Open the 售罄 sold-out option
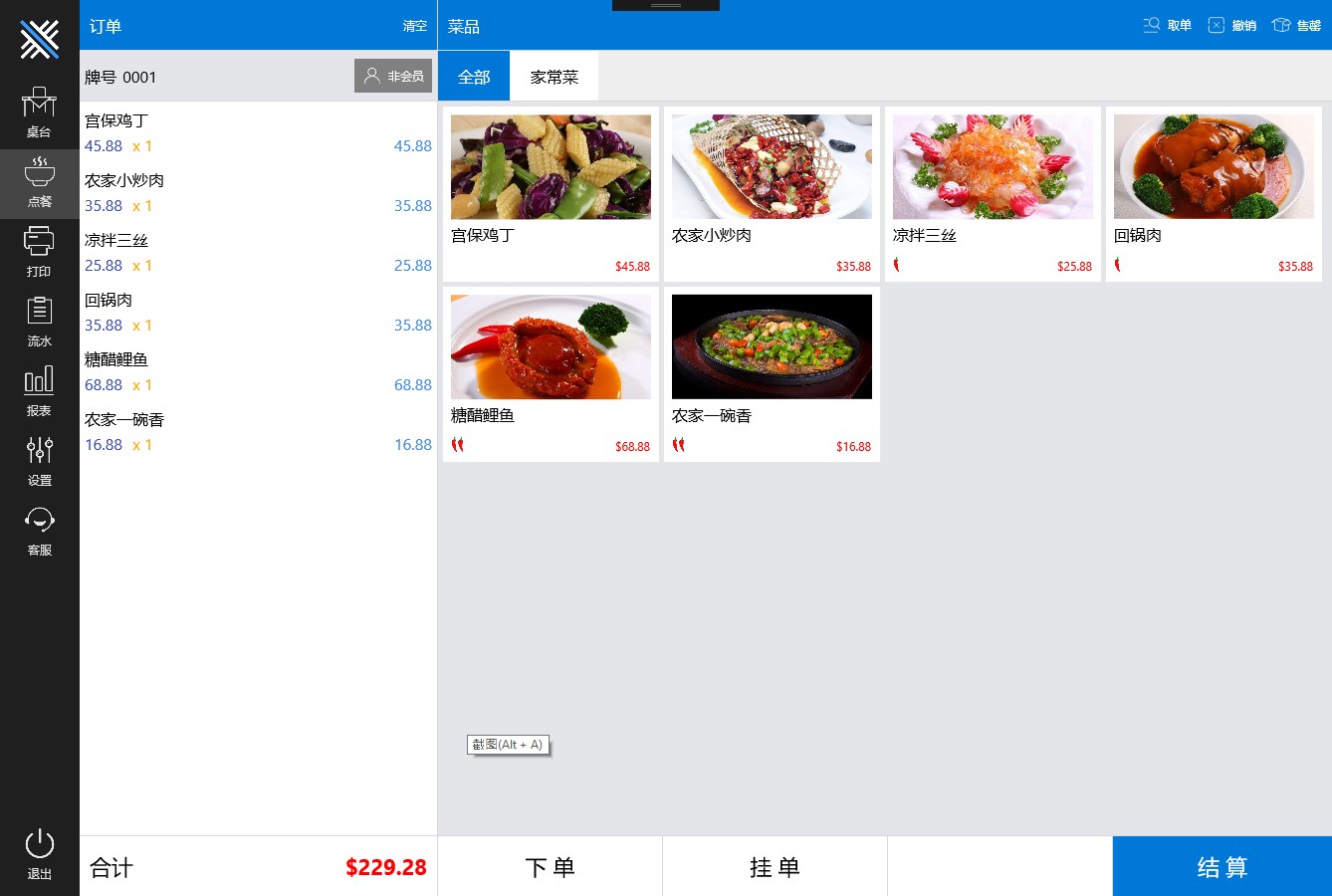This screenshot has height=896, width=1332. pyautogui.click(x=1297, y=26)
